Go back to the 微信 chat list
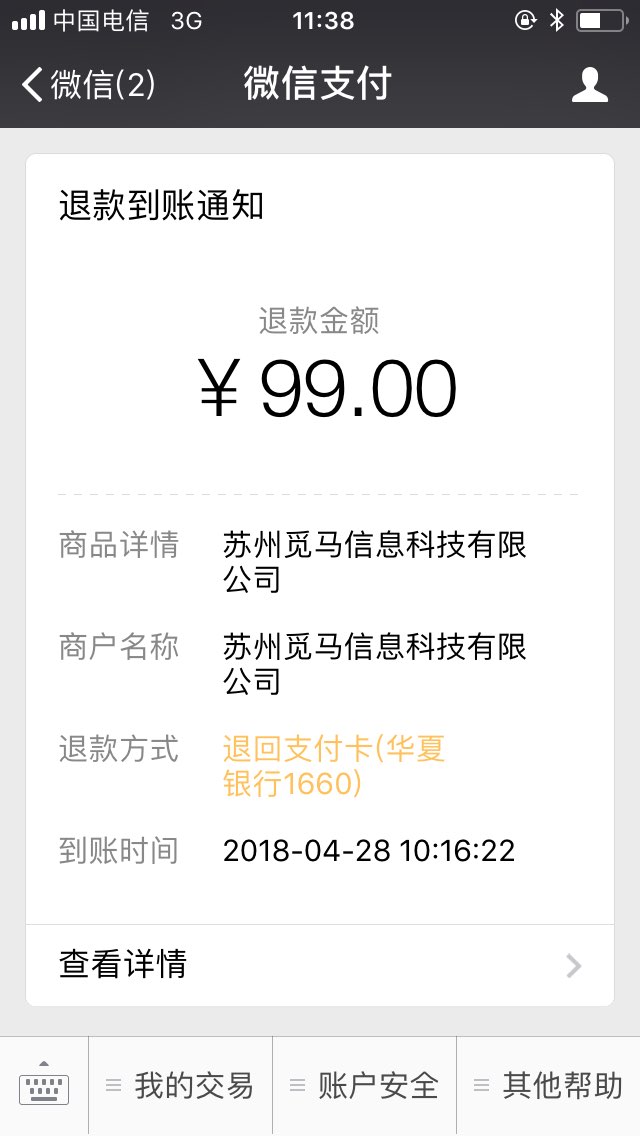This screenshot has width=640, height=1136. coord(88,85)
